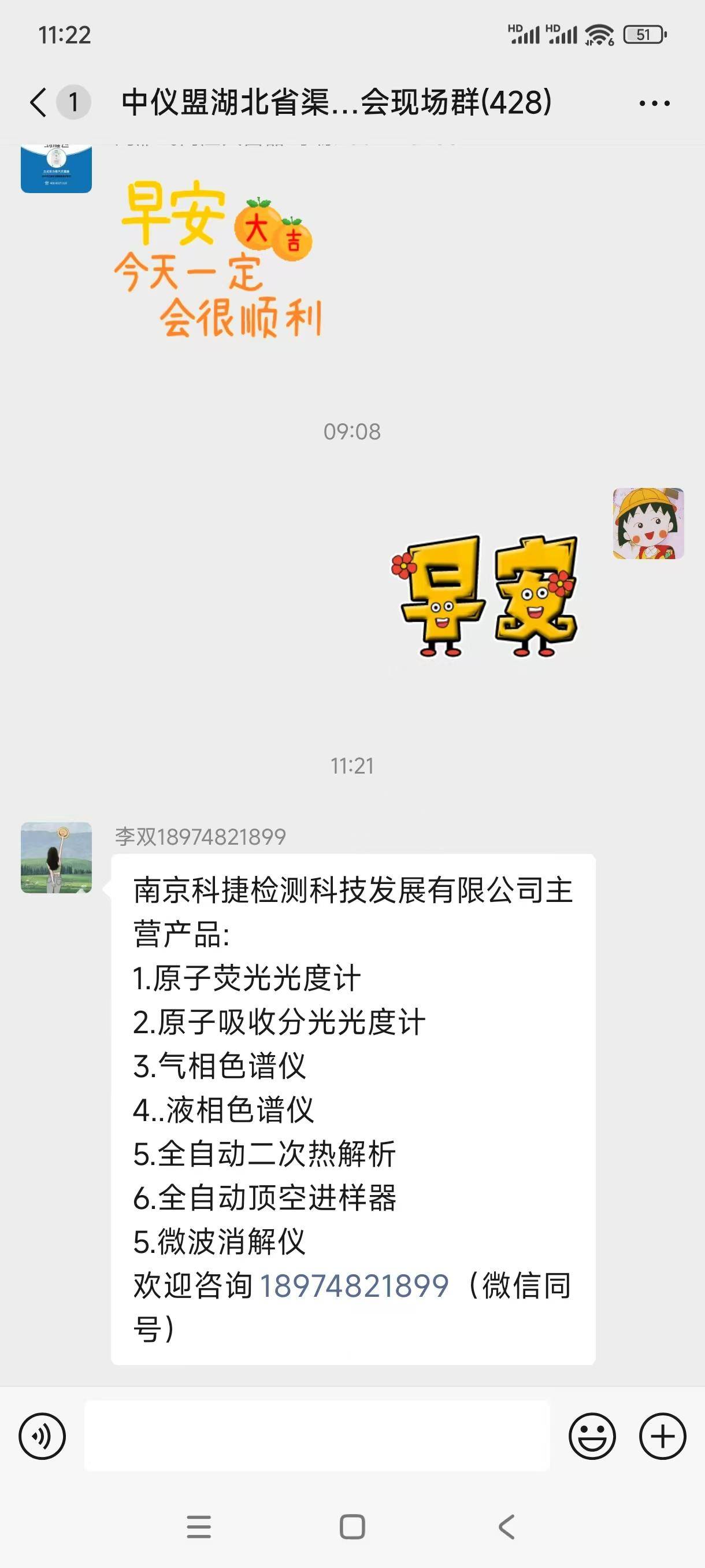The height and width of the screenshot is (1568, 705).
Task: Open the system recent apps button
Action: (199, 1526)
